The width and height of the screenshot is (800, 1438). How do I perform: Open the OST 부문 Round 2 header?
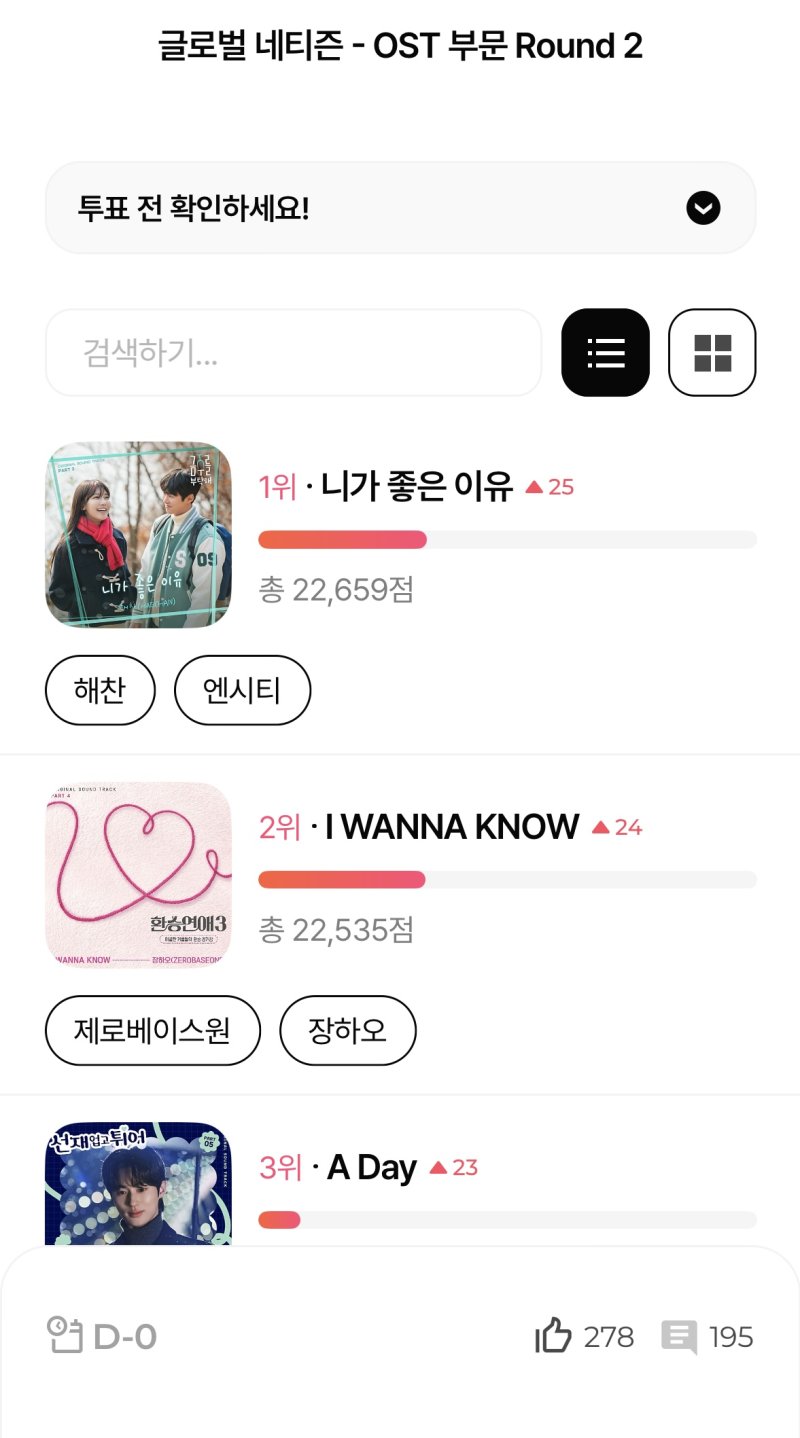(x=400, y=45)
